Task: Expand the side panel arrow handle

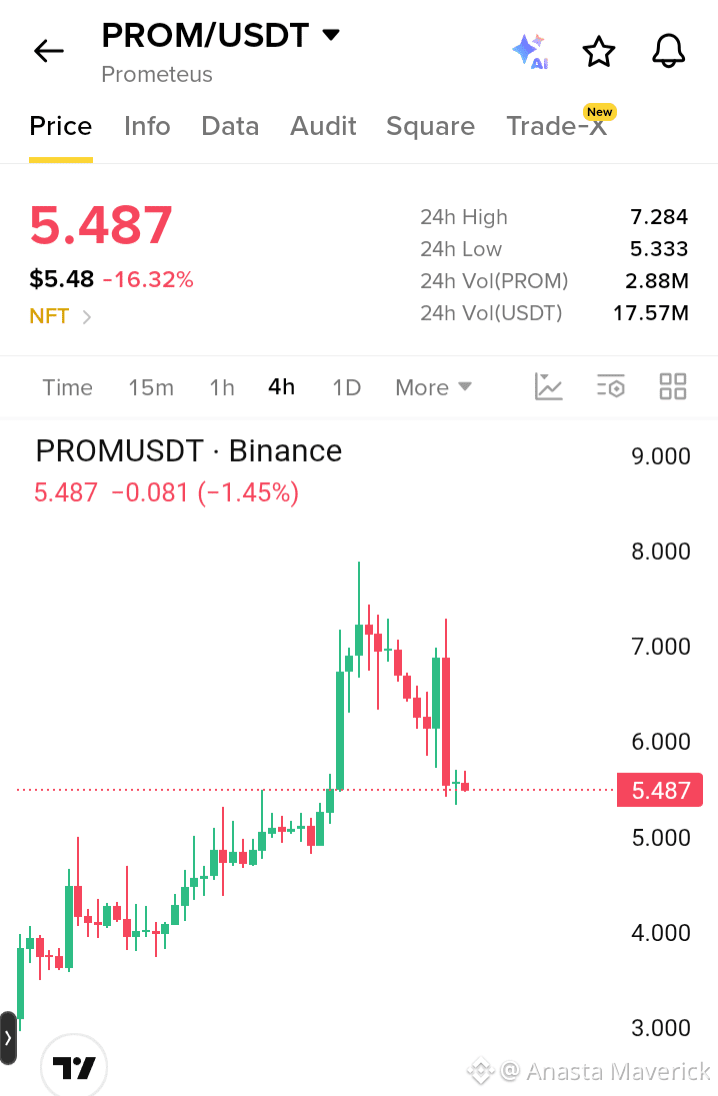Action: (8, 1038)
